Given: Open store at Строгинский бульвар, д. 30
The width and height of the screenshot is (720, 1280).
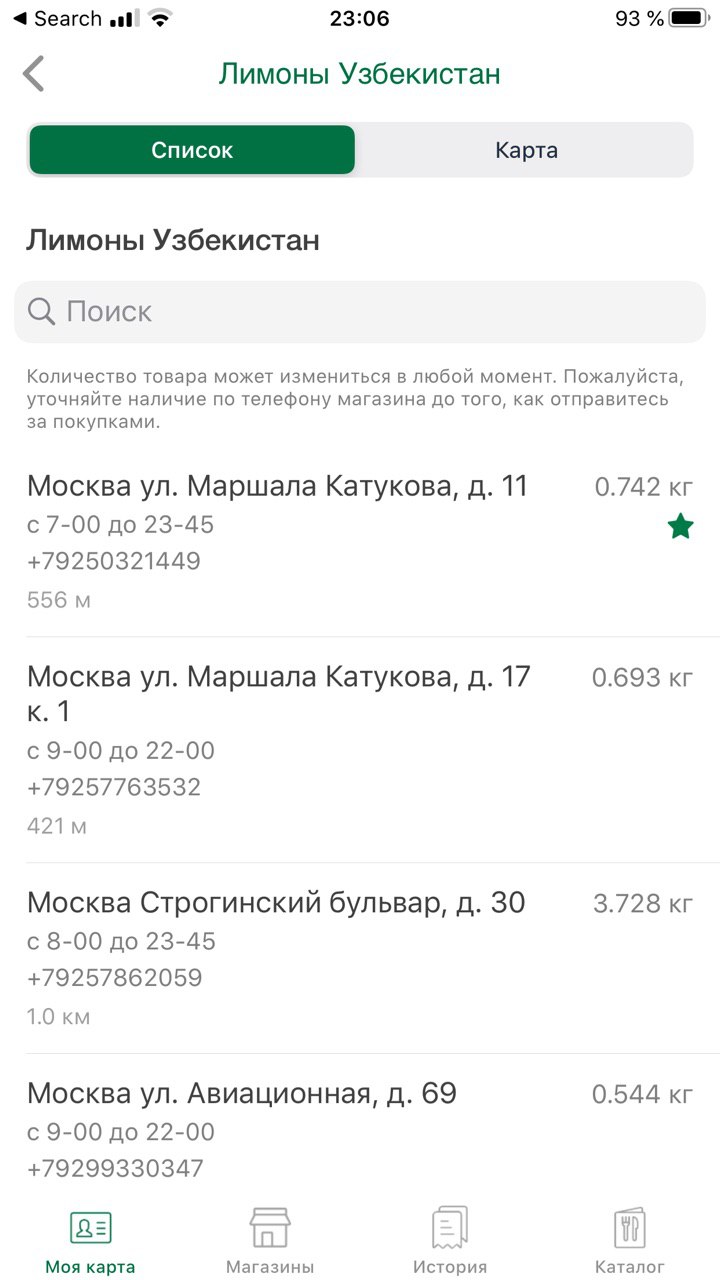Looking at the screenshot, I should (360, 959).
